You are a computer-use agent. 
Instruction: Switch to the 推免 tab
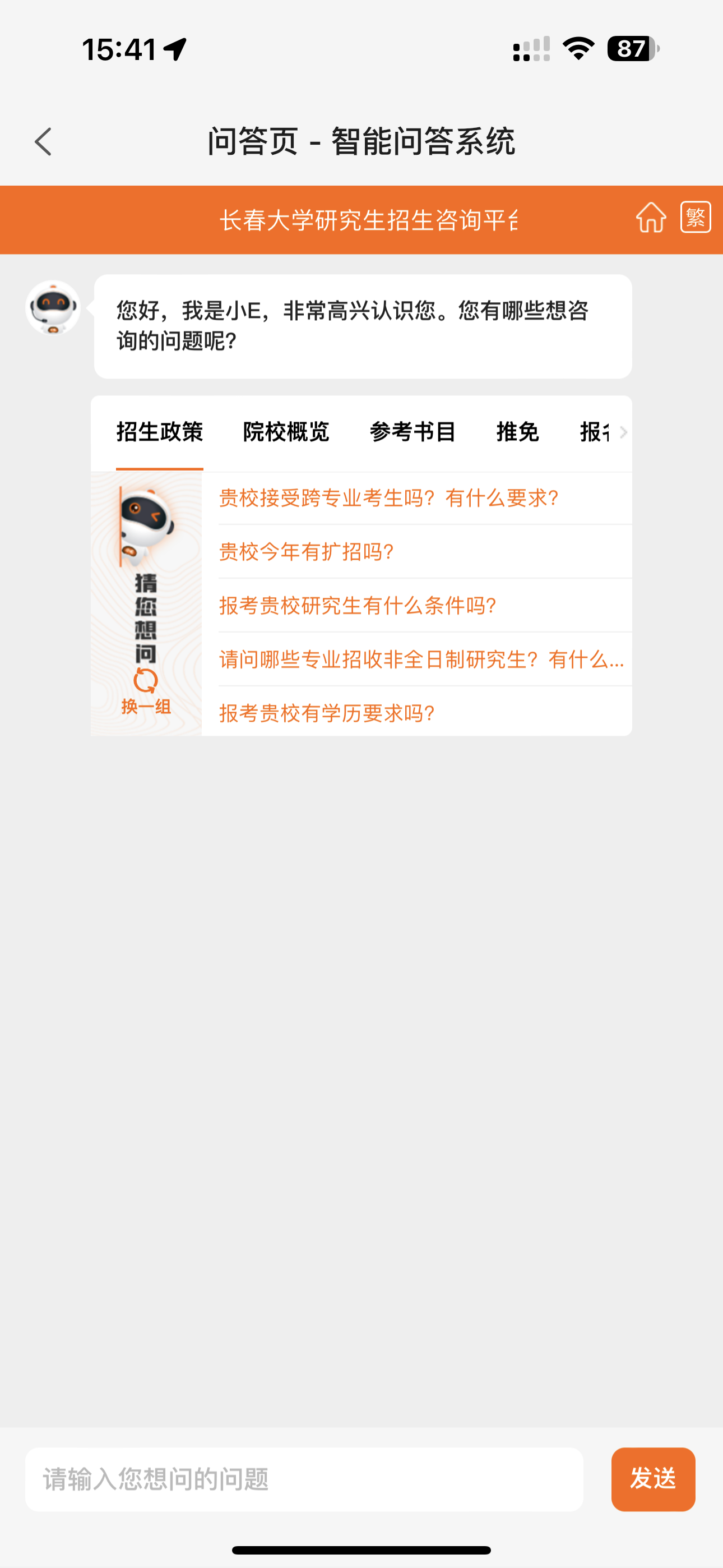pos(517,432)
